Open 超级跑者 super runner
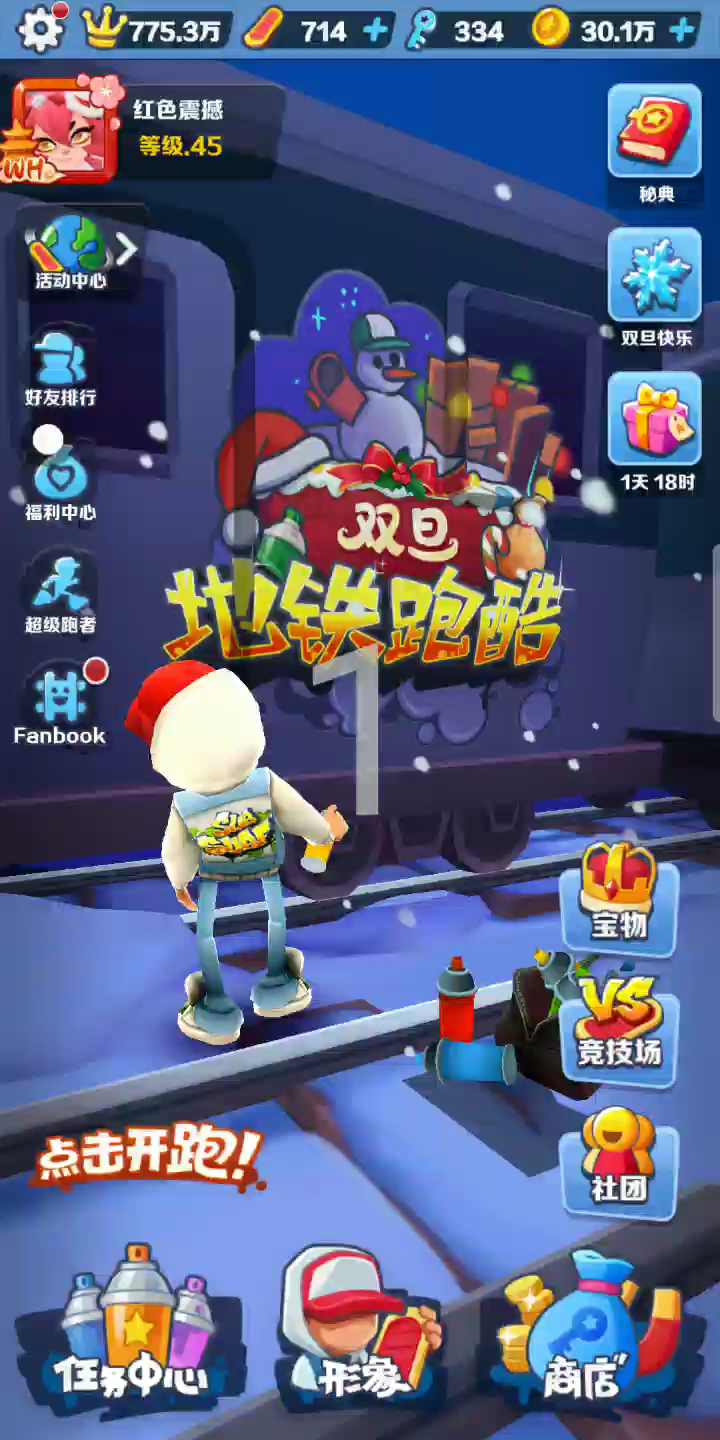720x1440 pixels. (60, 597)
